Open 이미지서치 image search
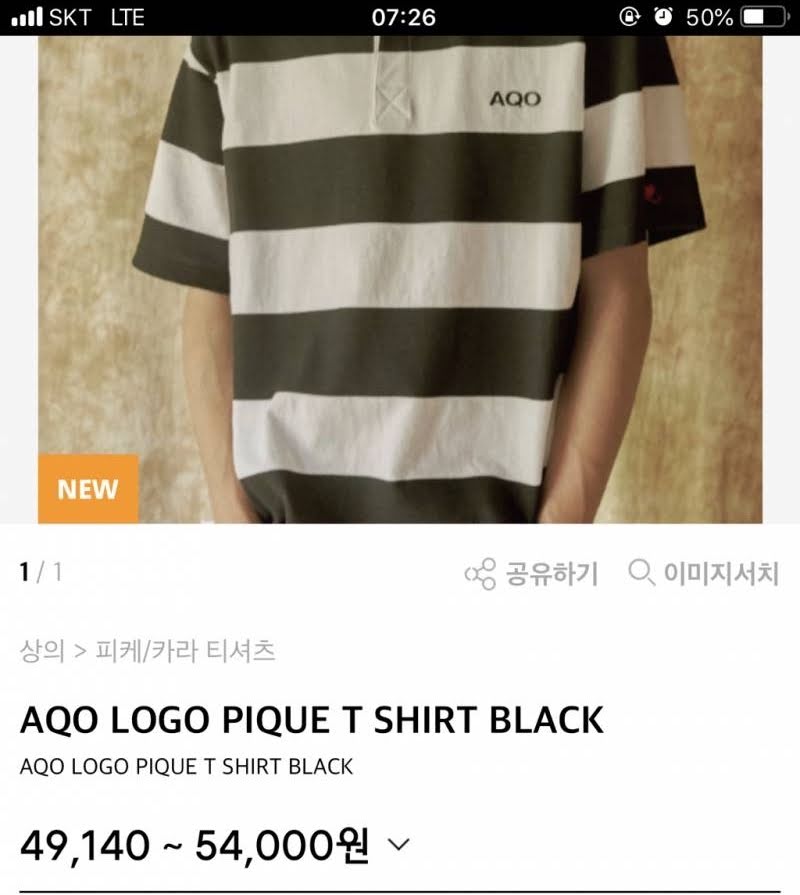 [x=703, y=574]
